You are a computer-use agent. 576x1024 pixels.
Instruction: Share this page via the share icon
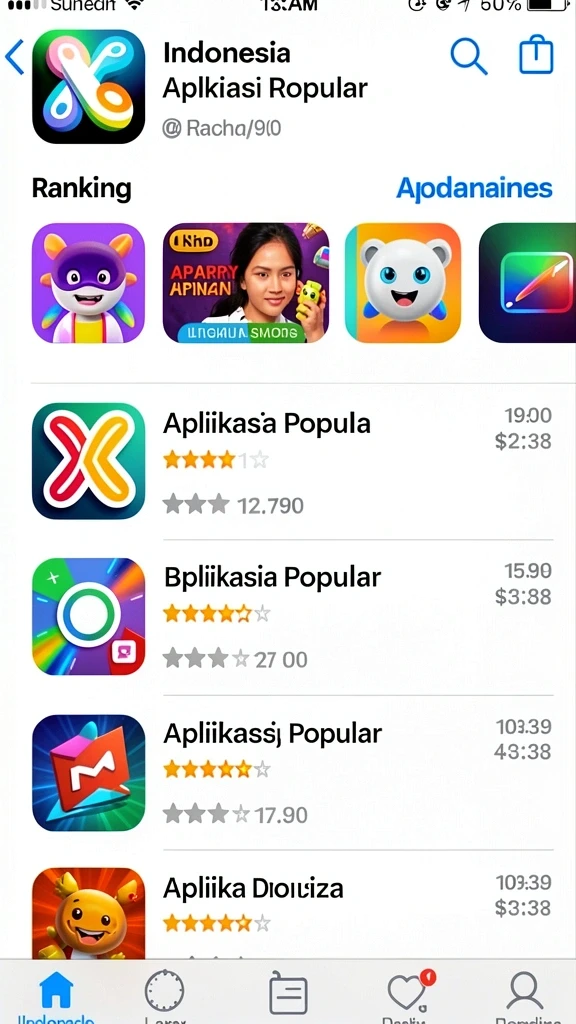tap(536, 56)
